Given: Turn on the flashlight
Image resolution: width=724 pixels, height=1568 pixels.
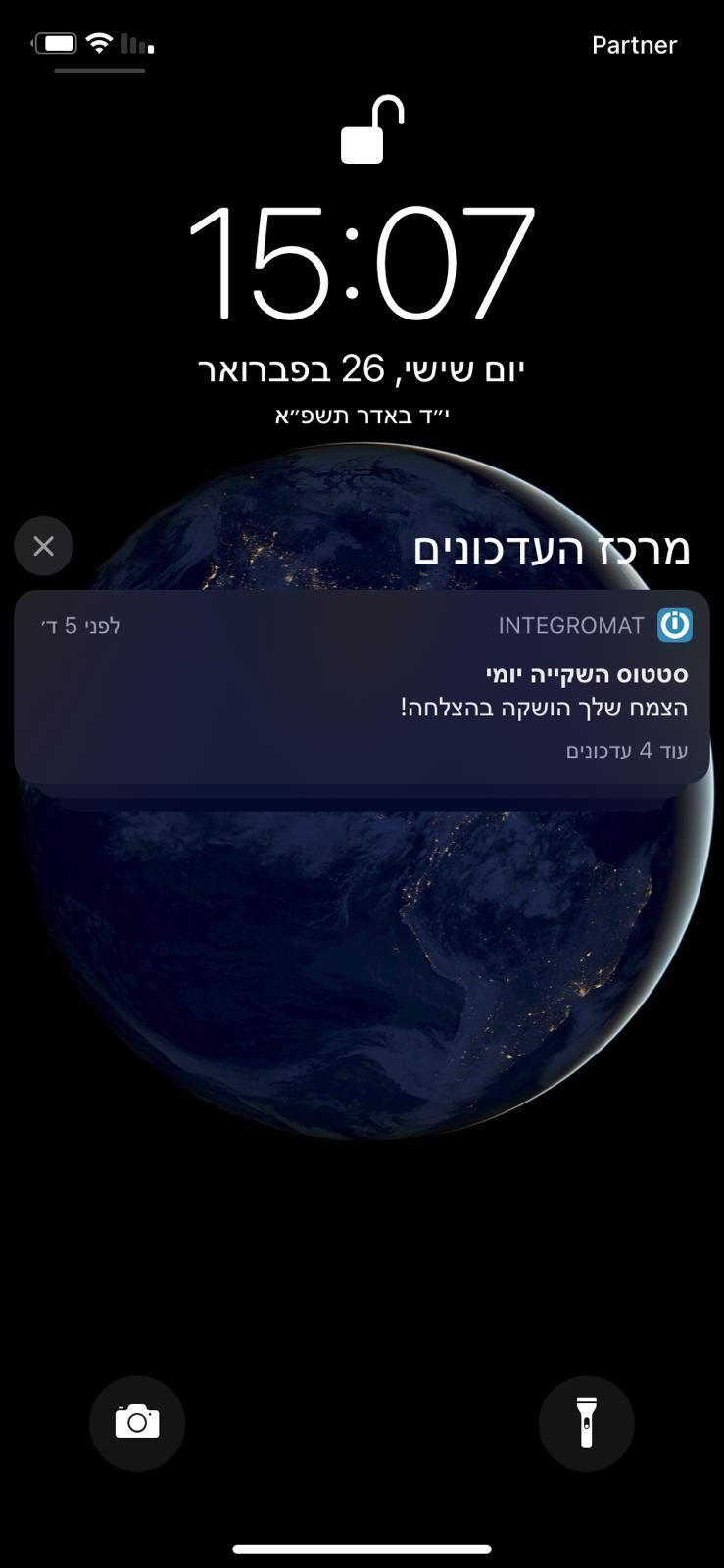Looking at the screenshot, I should [586, 1423].
